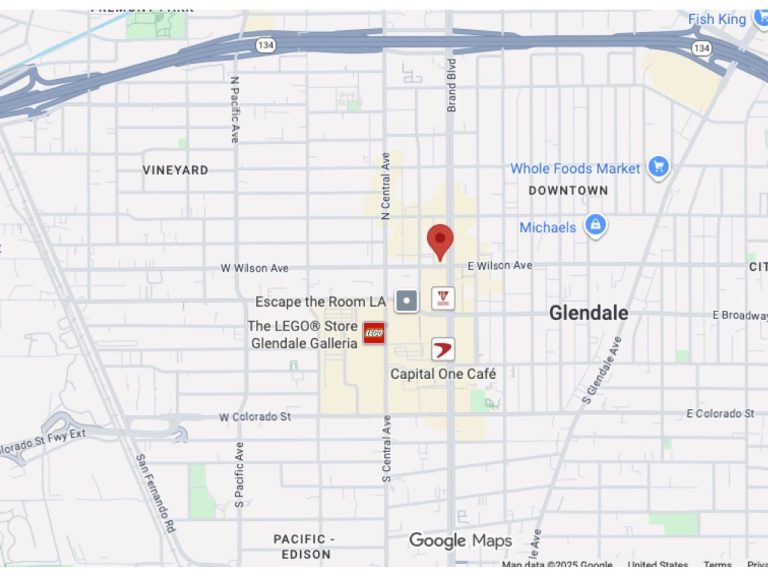Open the Whole Foods Market marker

coord(658,167)
